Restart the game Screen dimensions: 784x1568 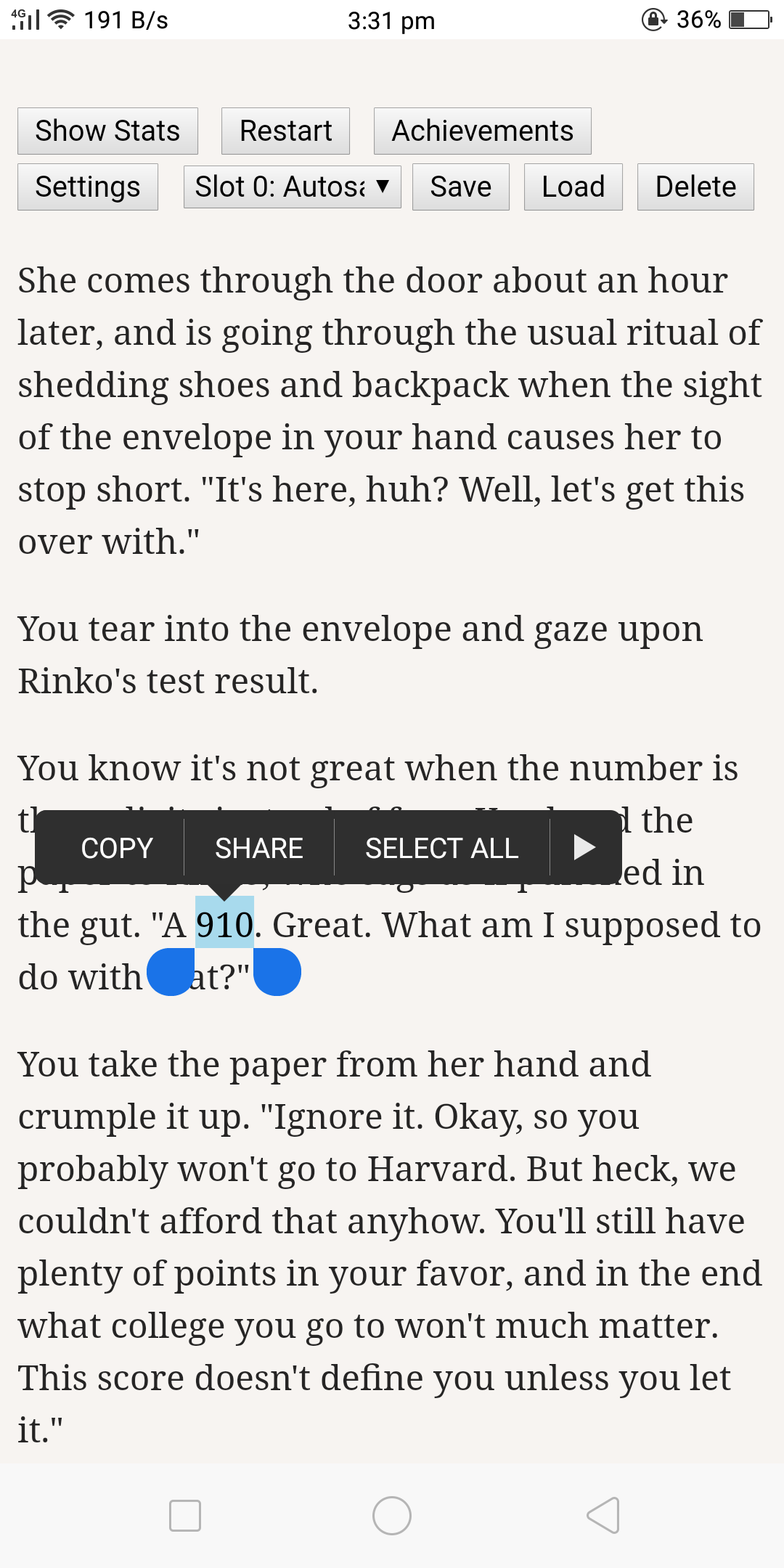(x=285, y=131)
